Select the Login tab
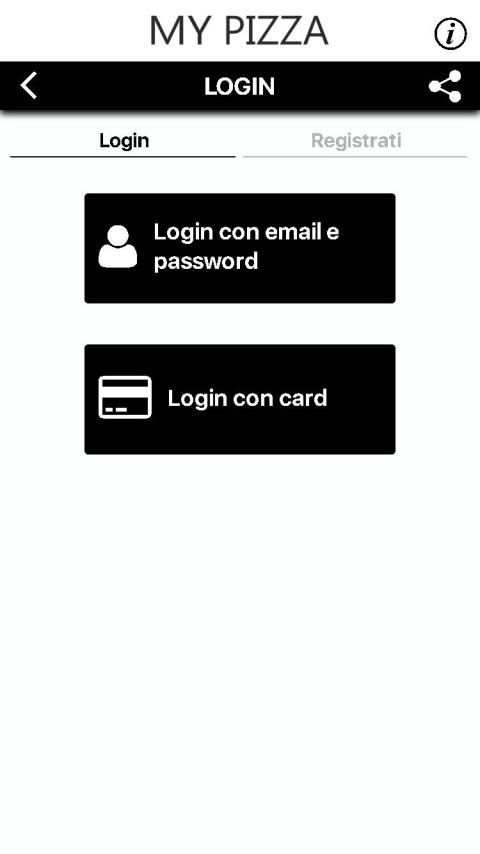Image resolution: width=480 pixels, height=854 pixels. (123, 141)
